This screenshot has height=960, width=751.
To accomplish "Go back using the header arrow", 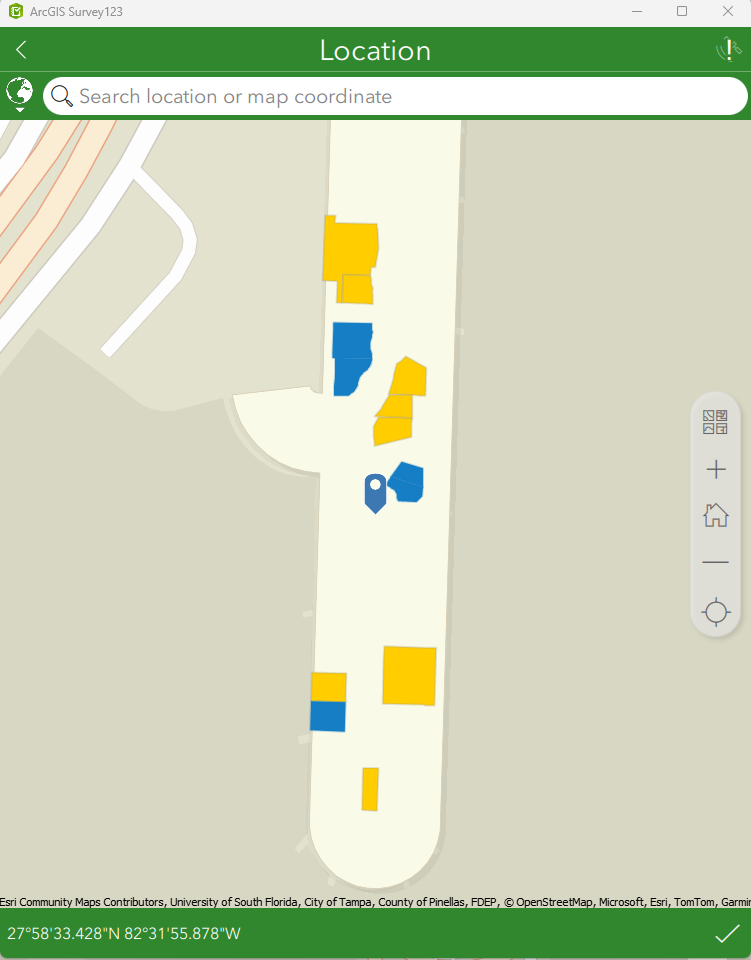I will [x=20, y=48].
